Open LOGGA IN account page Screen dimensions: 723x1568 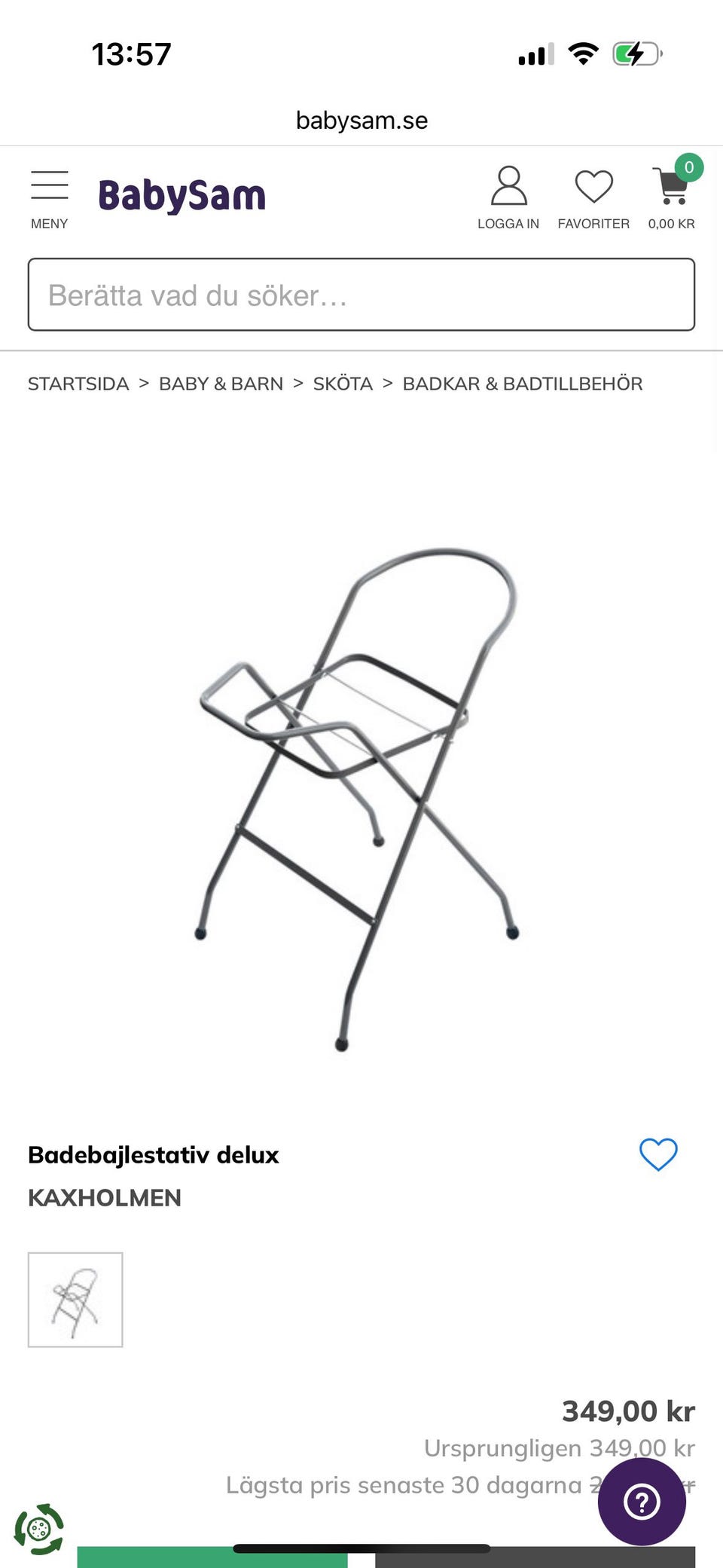point(508,198)
